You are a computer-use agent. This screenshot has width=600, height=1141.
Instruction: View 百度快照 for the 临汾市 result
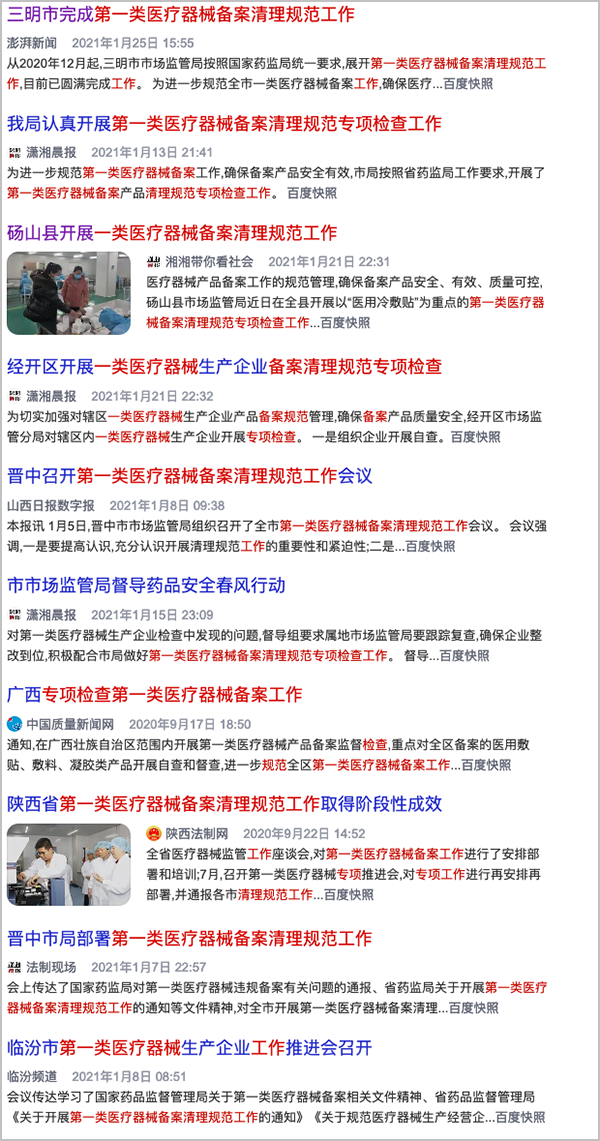click(x=520, y=1117)
